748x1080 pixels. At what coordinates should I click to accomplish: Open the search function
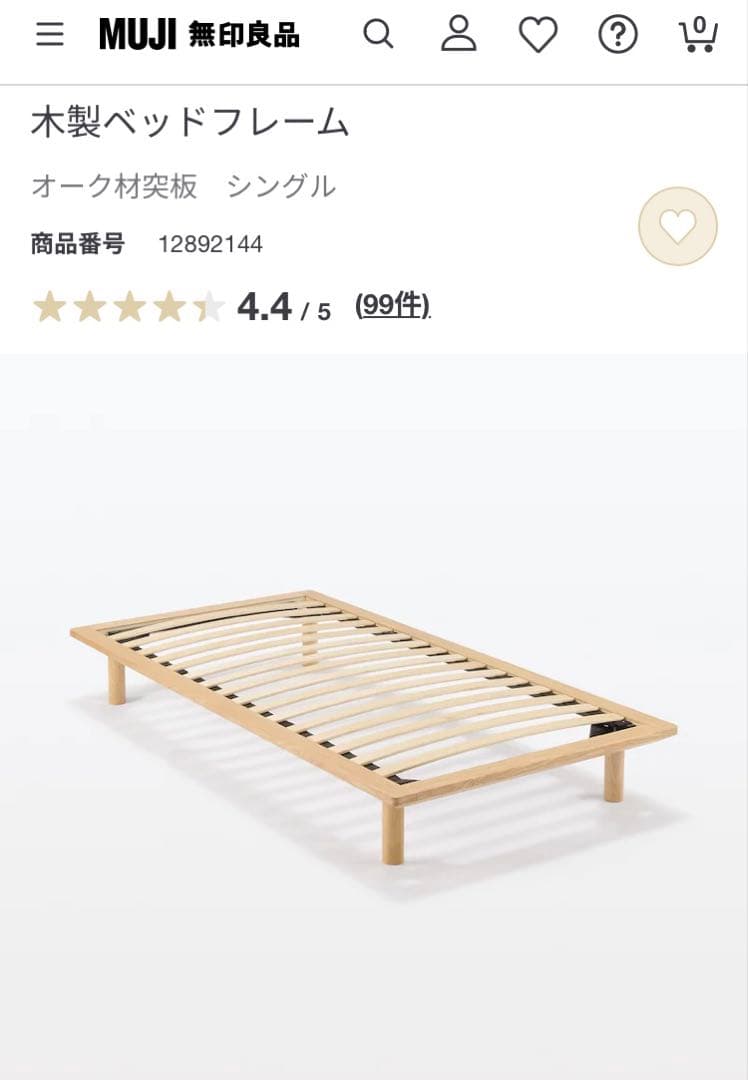(x=378, y=35)
